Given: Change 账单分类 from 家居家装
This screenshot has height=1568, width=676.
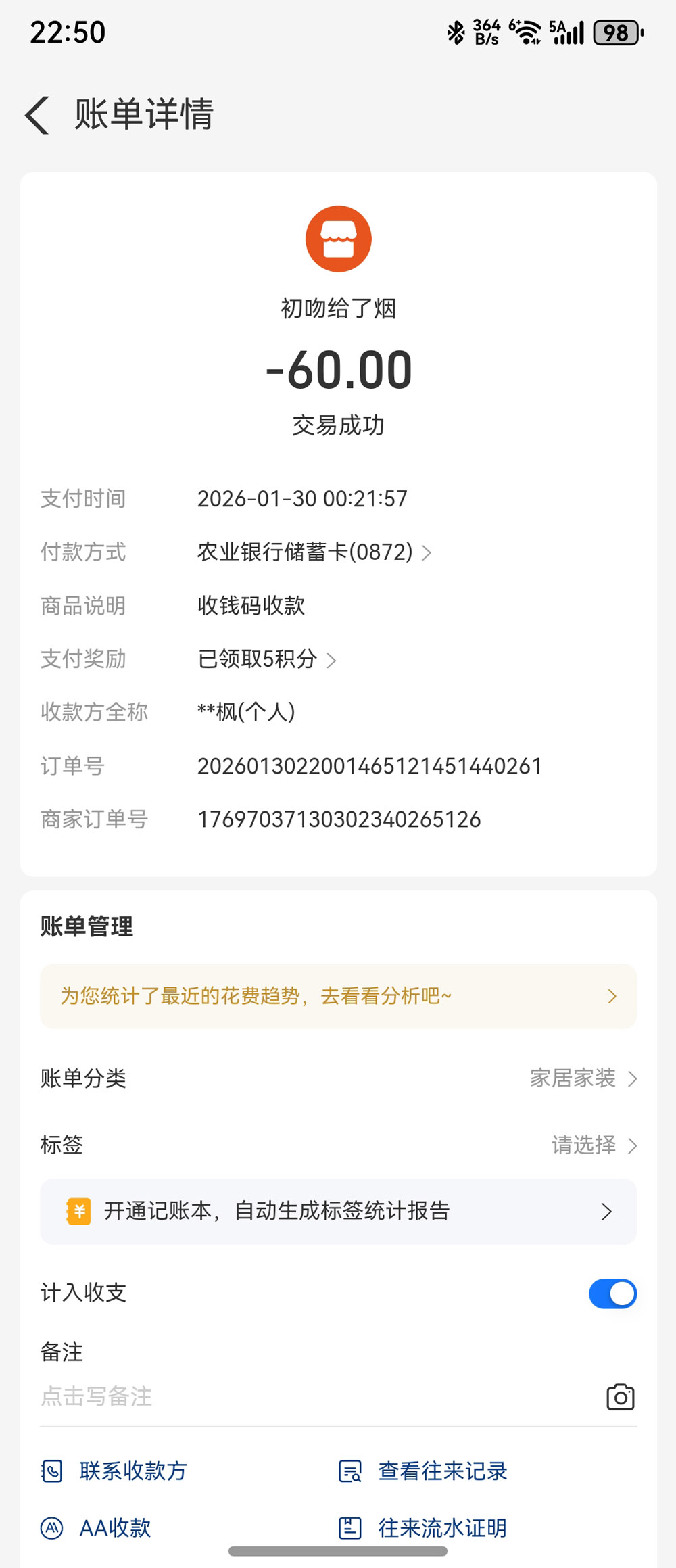Looking at the screenshot, I should tap(583, 1078).
